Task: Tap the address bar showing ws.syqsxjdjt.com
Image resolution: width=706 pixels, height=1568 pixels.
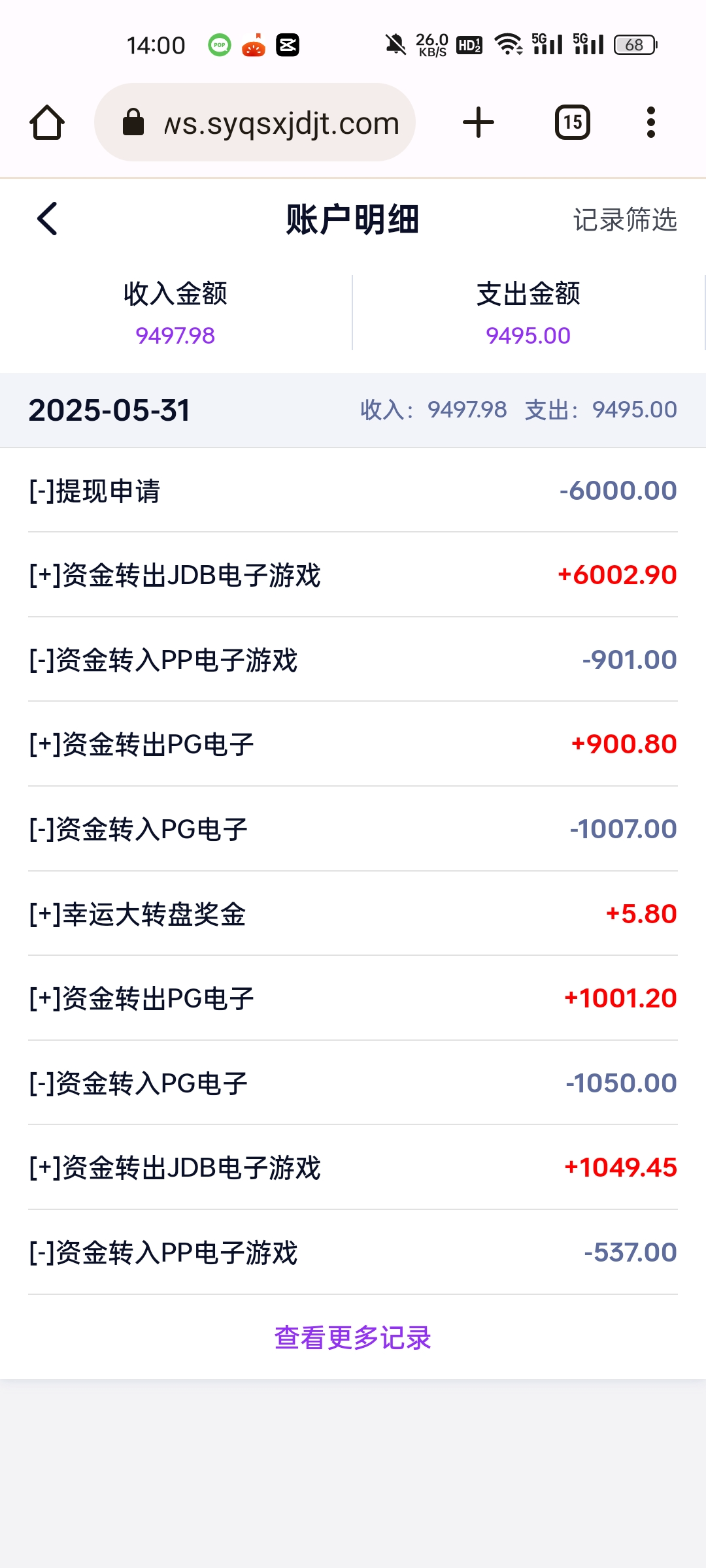Action: pyautogui.click(x=281, y=122)
